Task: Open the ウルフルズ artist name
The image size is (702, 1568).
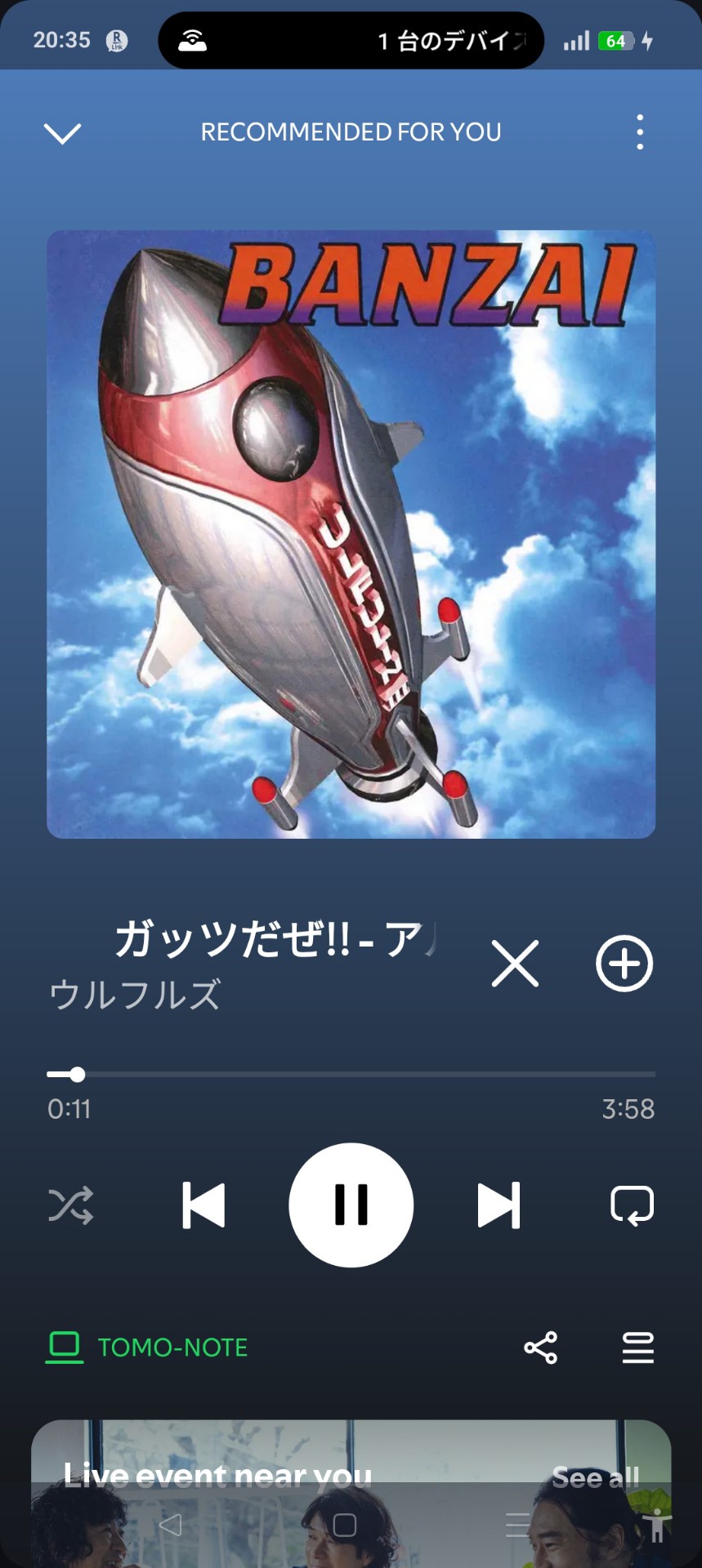Action: click(135, 996)
